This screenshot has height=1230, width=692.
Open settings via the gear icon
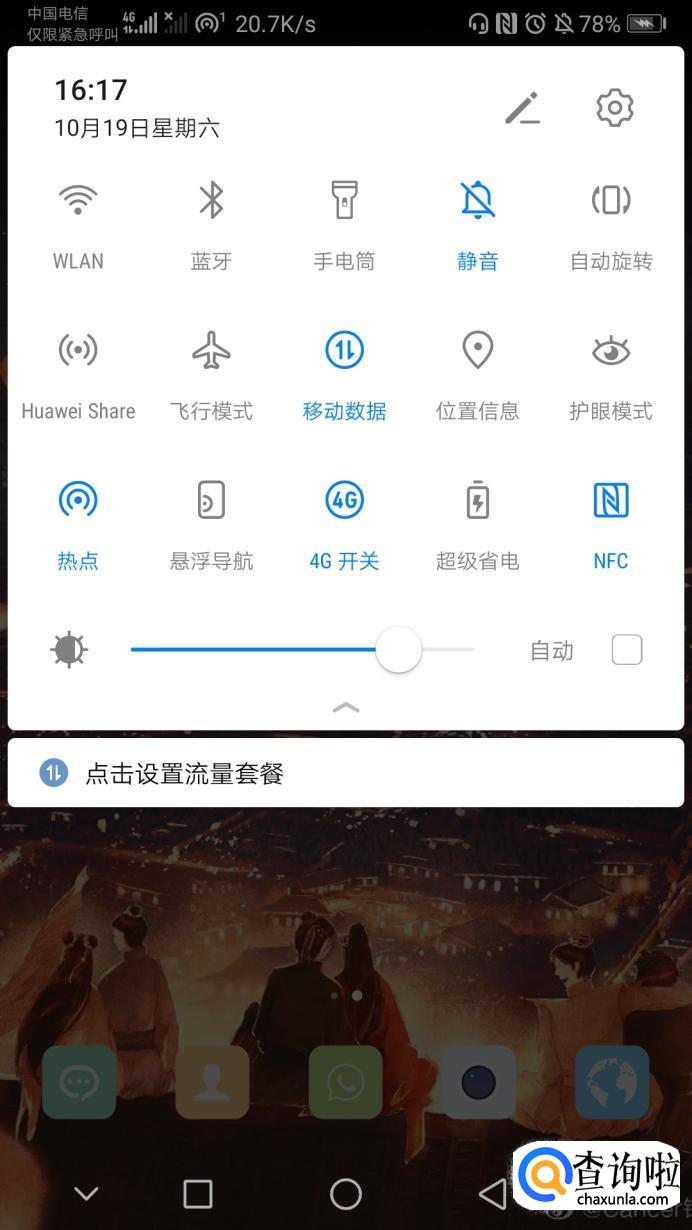coord(614,108)
